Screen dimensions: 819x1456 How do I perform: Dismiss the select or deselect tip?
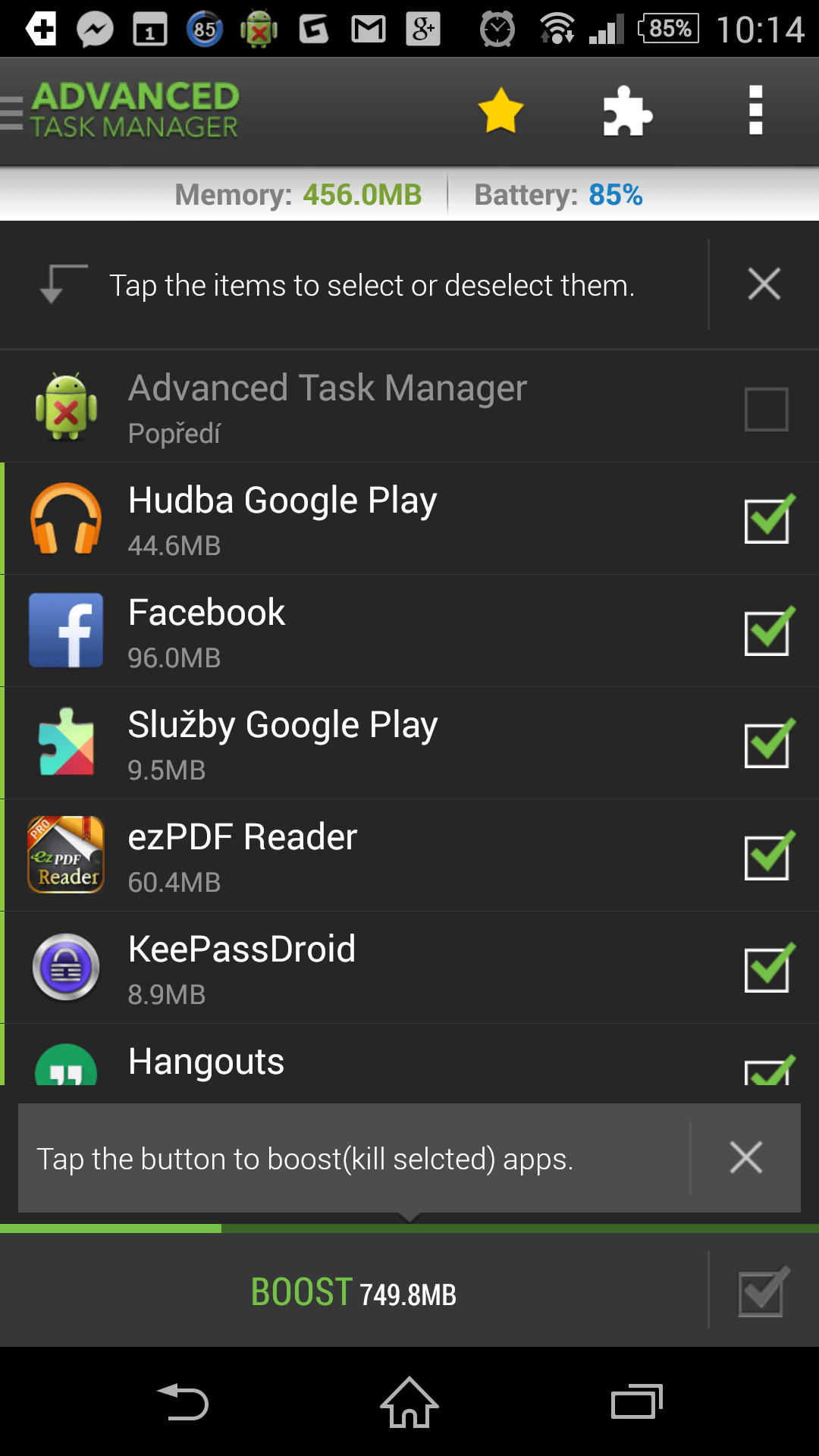(764, 284)
